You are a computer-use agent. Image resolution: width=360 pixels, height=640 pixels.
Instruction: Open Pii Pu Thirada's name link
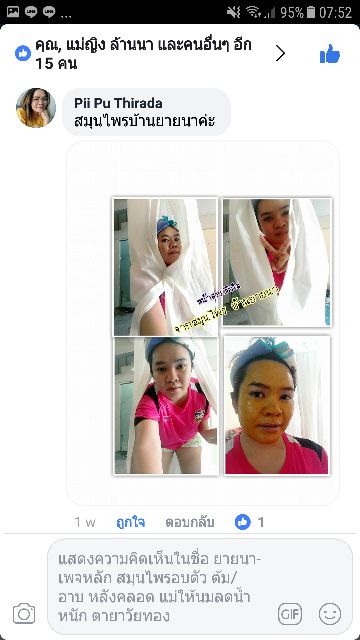pos(118,103)
